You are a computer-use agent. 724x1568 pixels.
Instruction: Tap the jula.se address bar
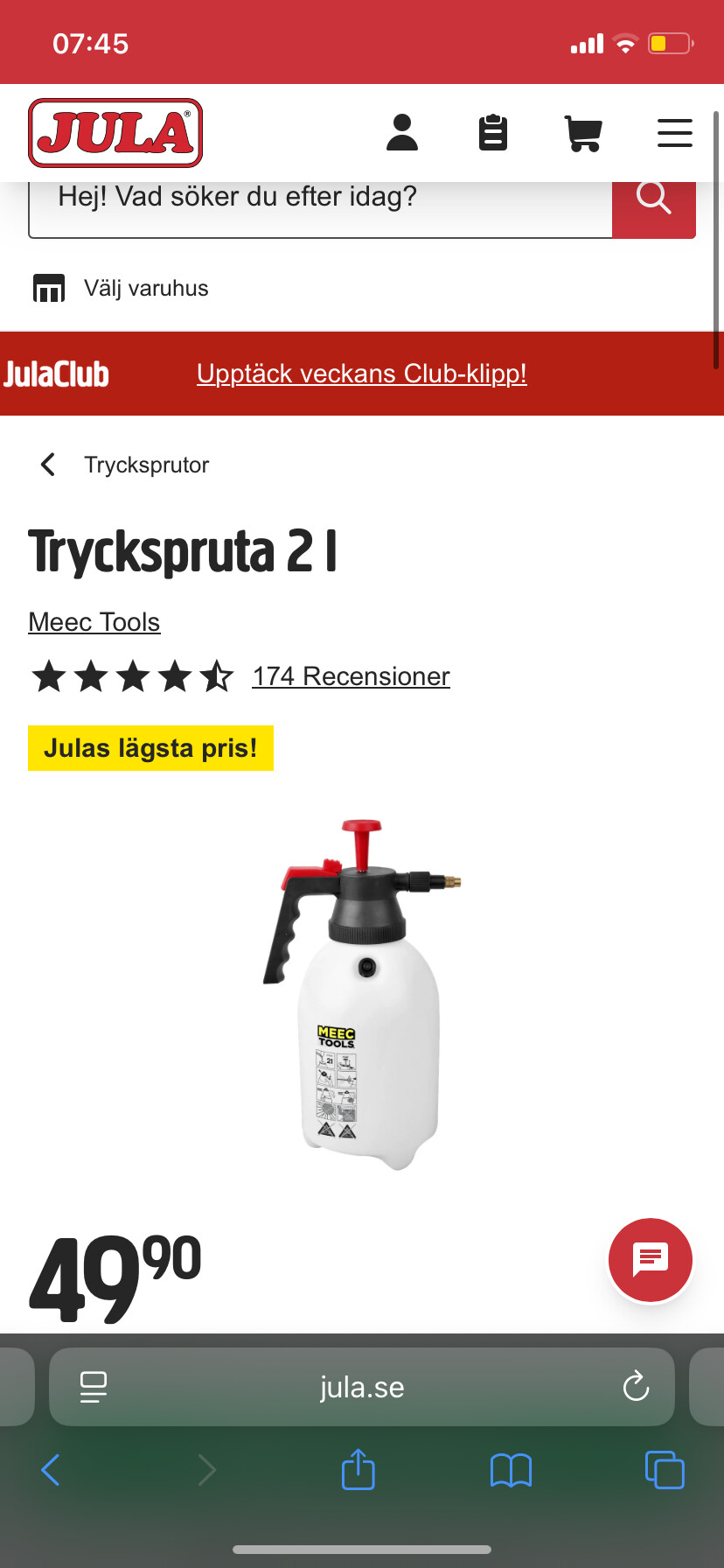pos(362,1387)
